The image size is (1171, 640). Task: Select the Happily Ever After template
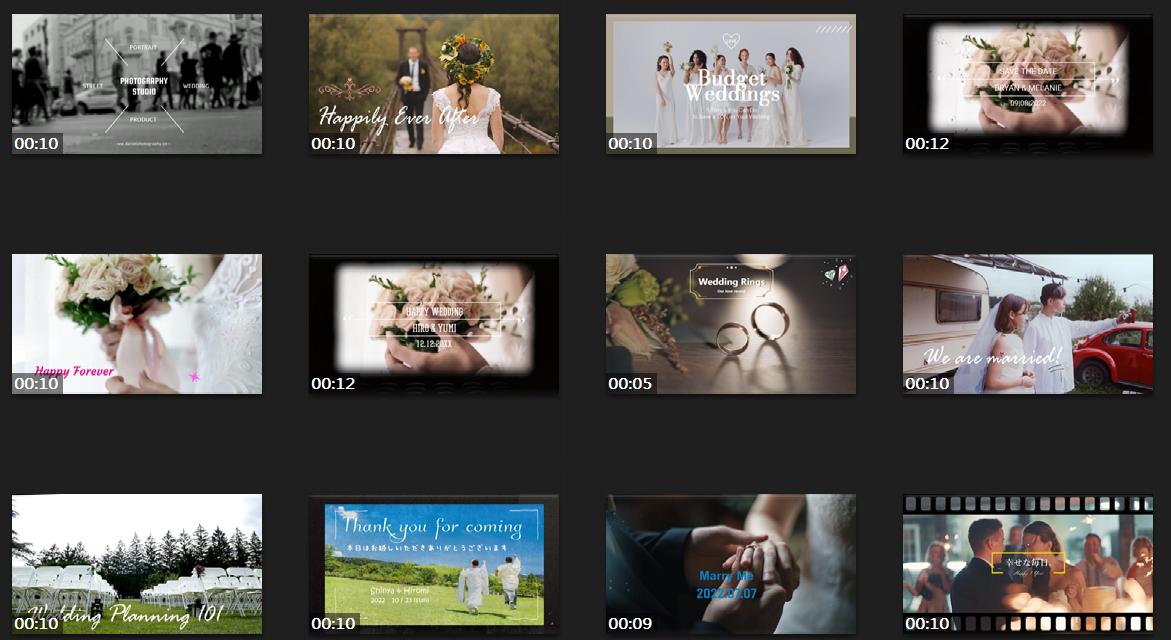[x=433, y=84]
